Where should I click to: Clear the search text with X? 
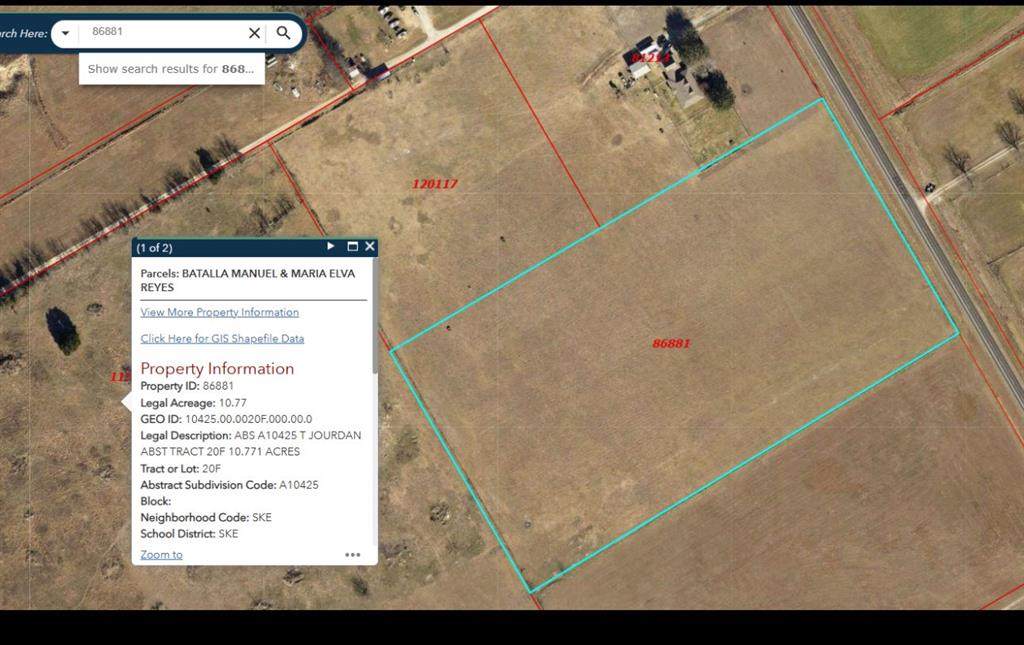point(254,33)
